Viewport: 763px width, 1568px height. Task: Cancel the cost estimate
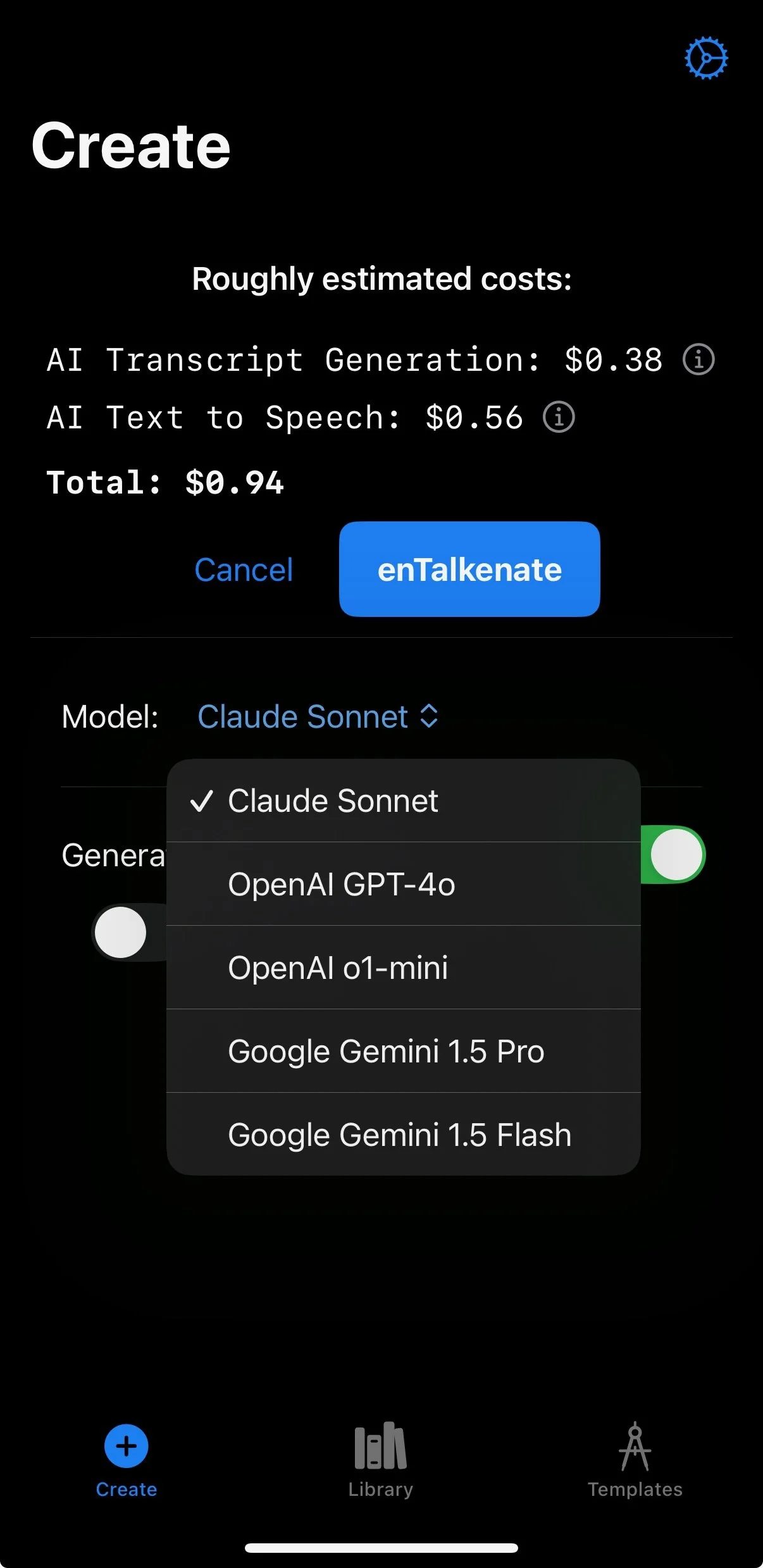point(244,569)
